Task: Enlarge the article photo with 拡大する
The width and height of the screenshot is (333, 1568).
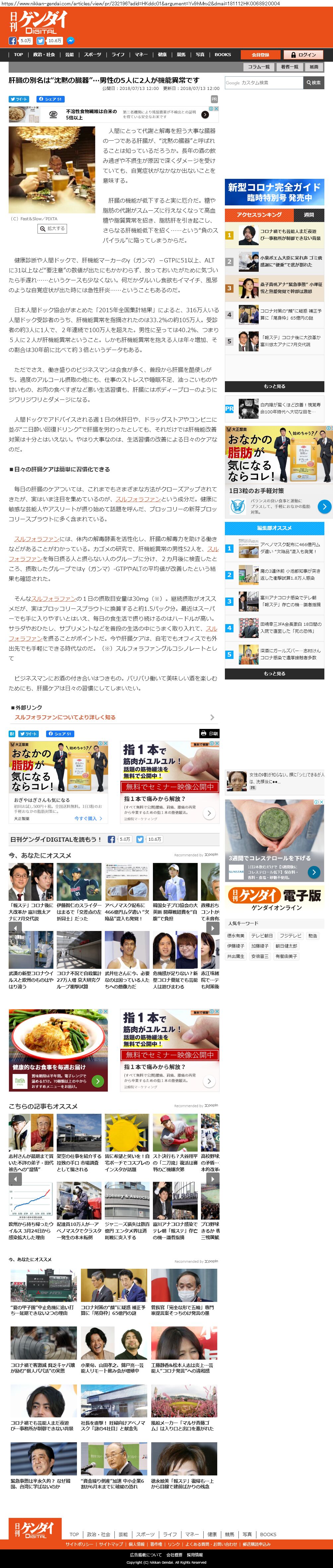Action: pyautogui.click(x=52, y=229)
